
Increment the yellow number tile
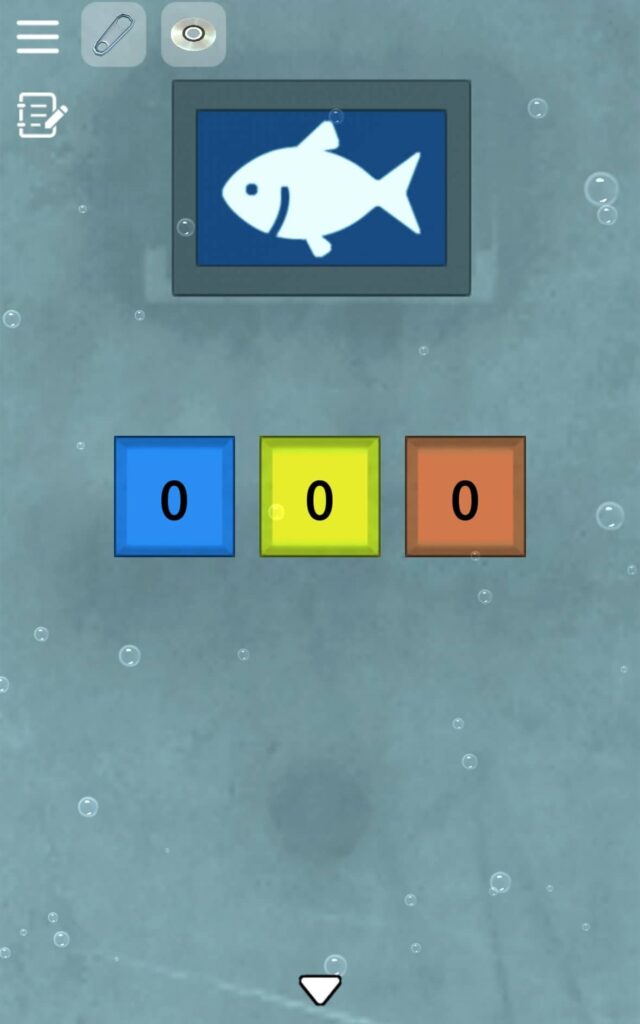(x=319, y=497)
